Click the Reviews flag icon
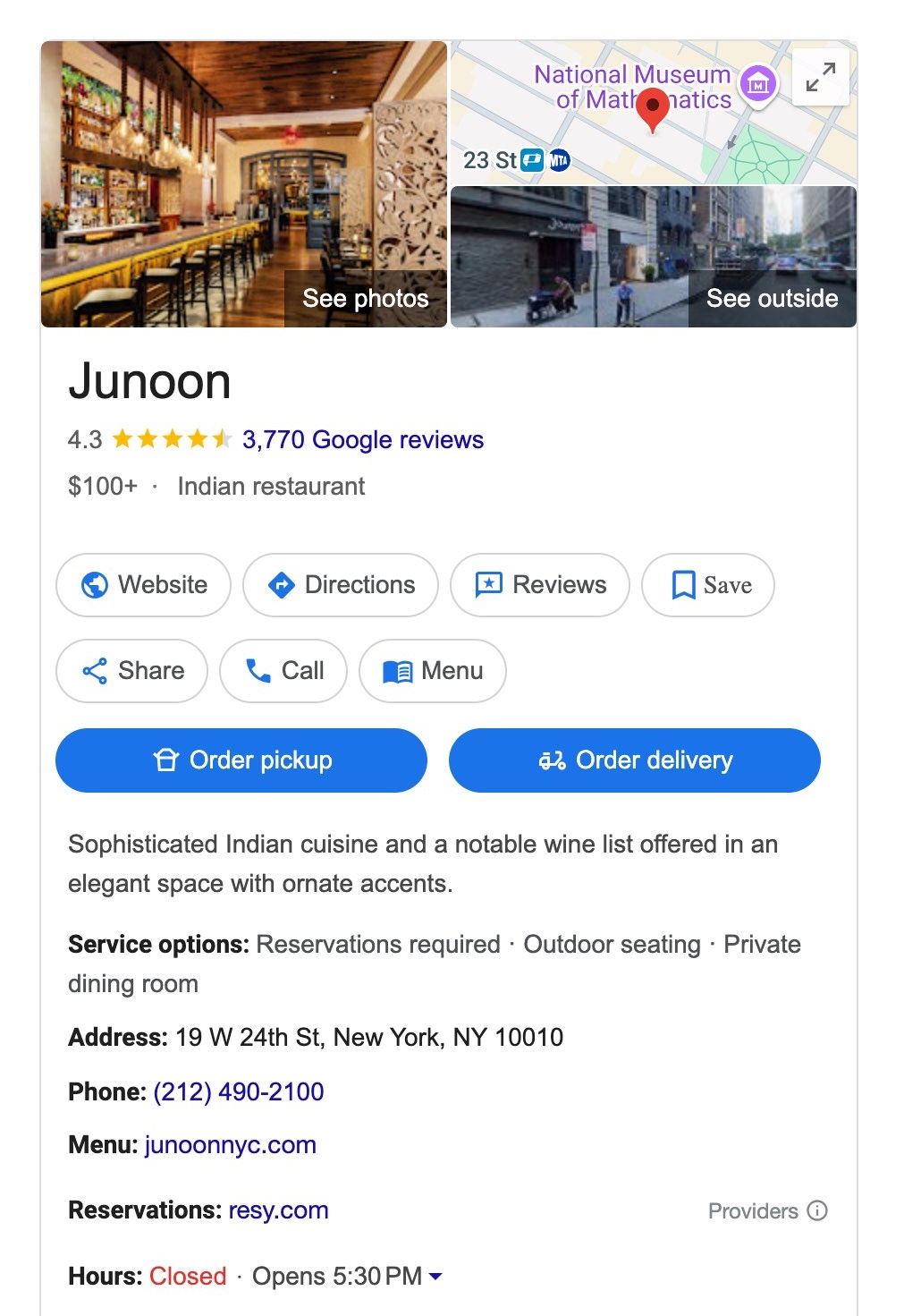 click(490, 584)
